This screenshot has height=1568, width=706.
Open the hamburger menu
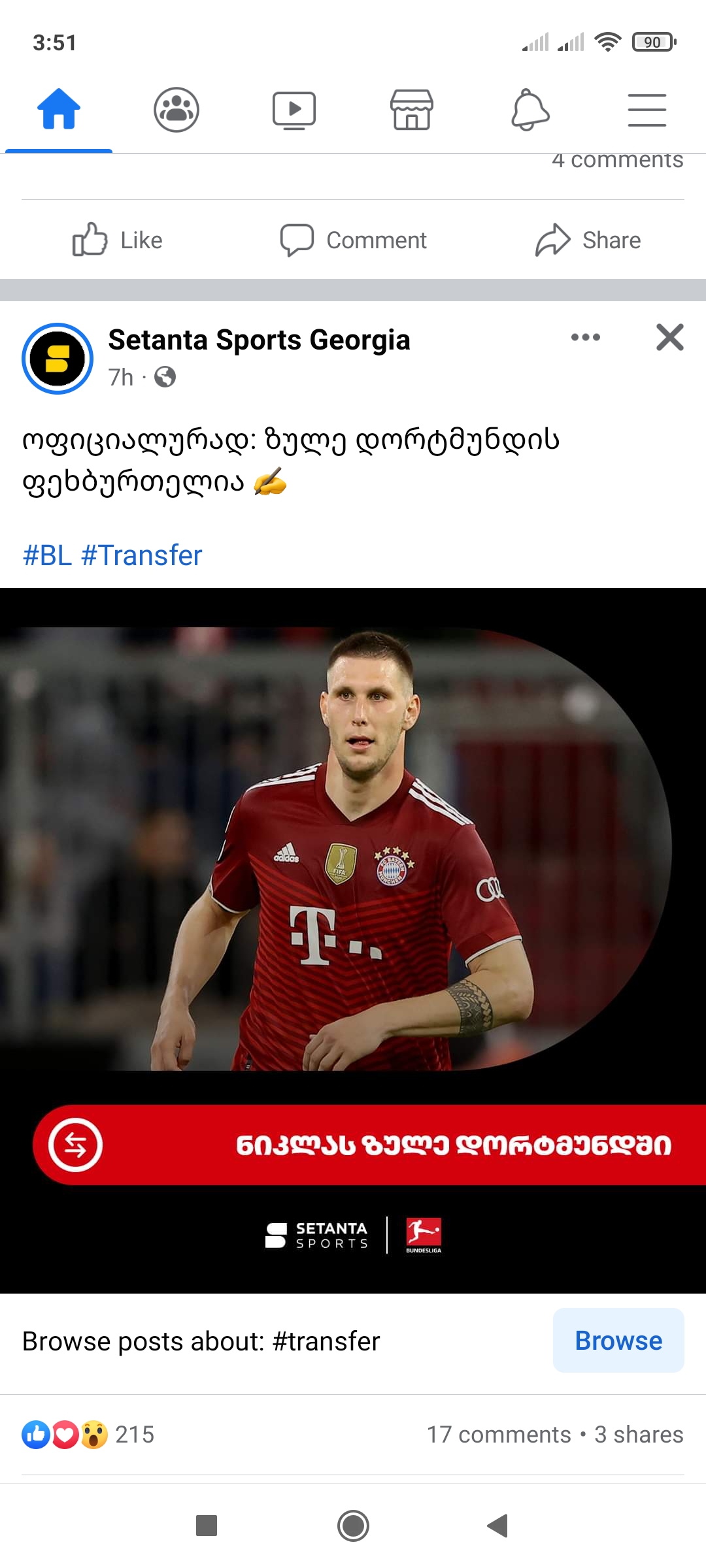point(647,110)
